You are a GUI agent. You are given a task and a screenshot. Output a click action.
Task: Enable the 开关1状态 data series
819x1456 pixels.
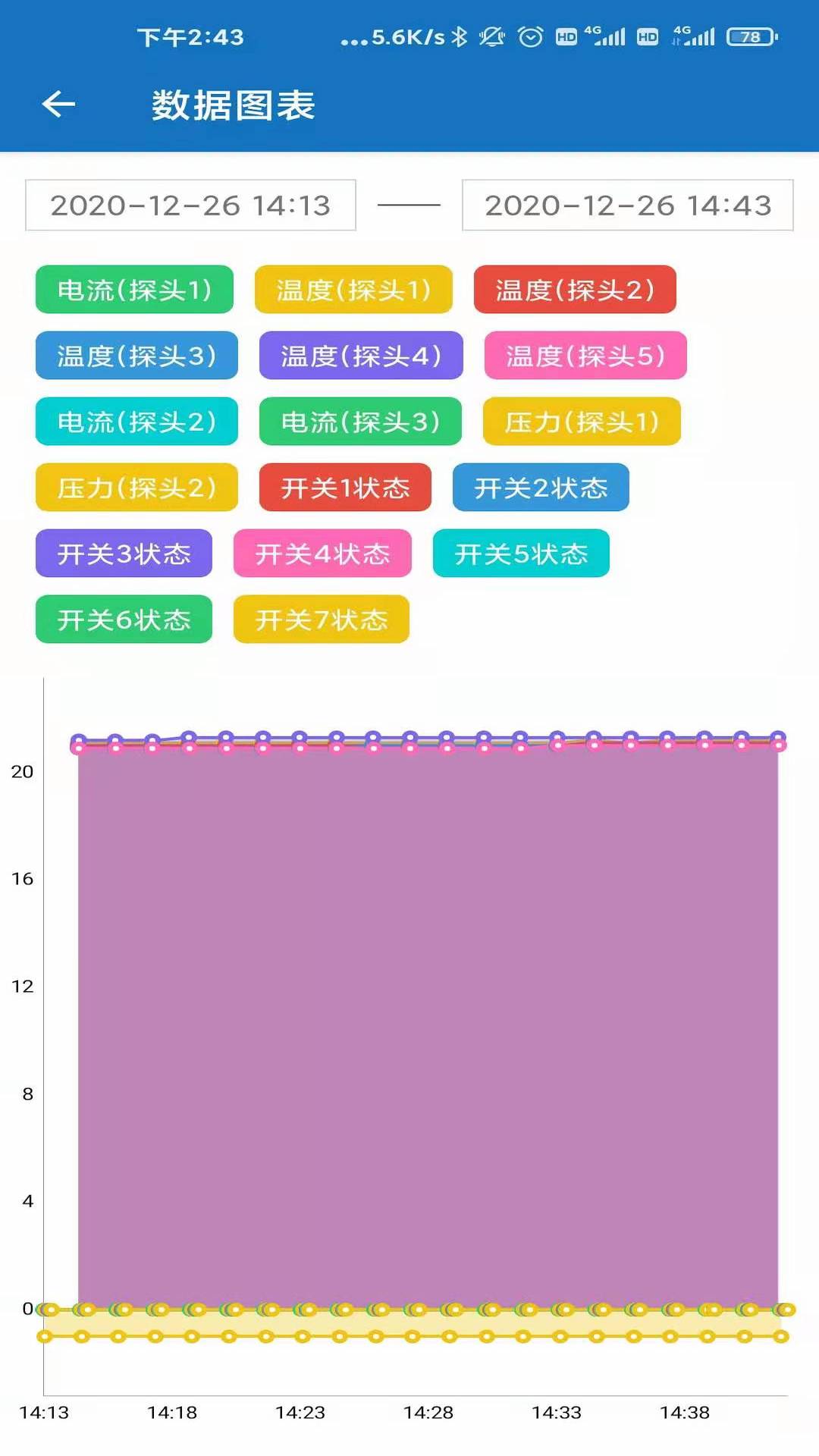[345, 488]
